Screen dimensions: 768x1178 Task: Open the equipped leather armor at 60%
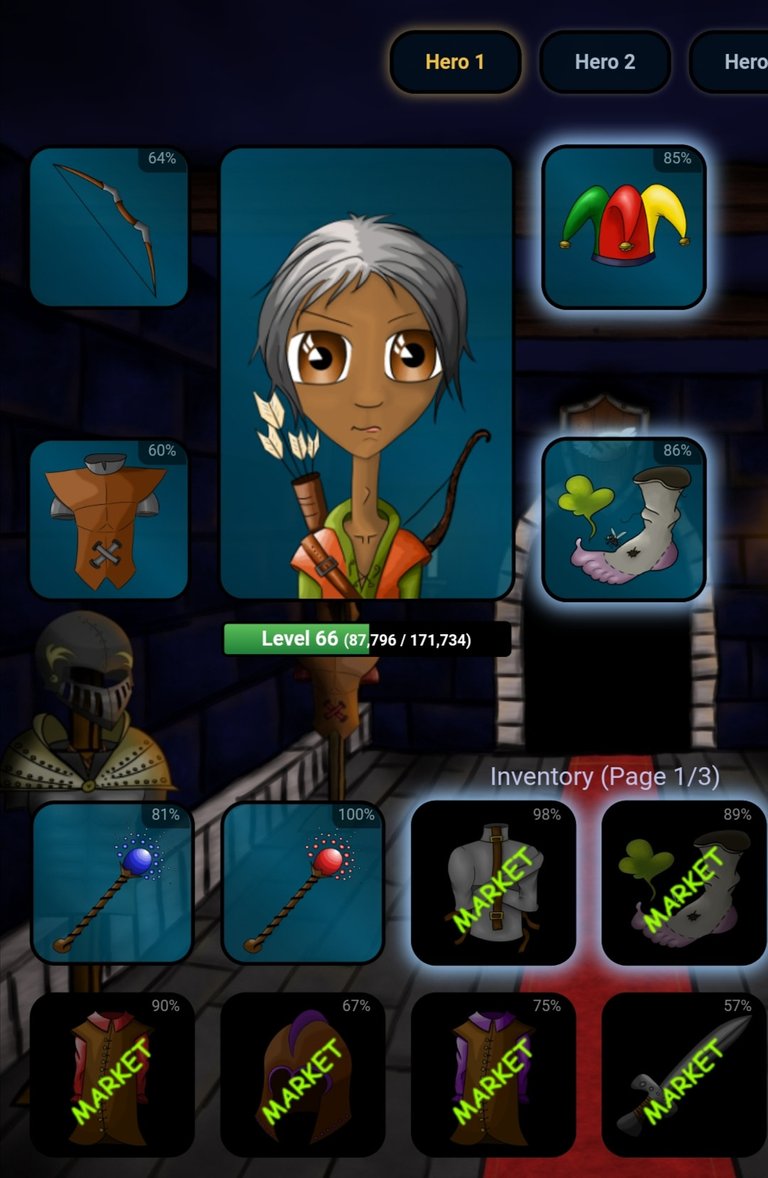coord(109,519)
